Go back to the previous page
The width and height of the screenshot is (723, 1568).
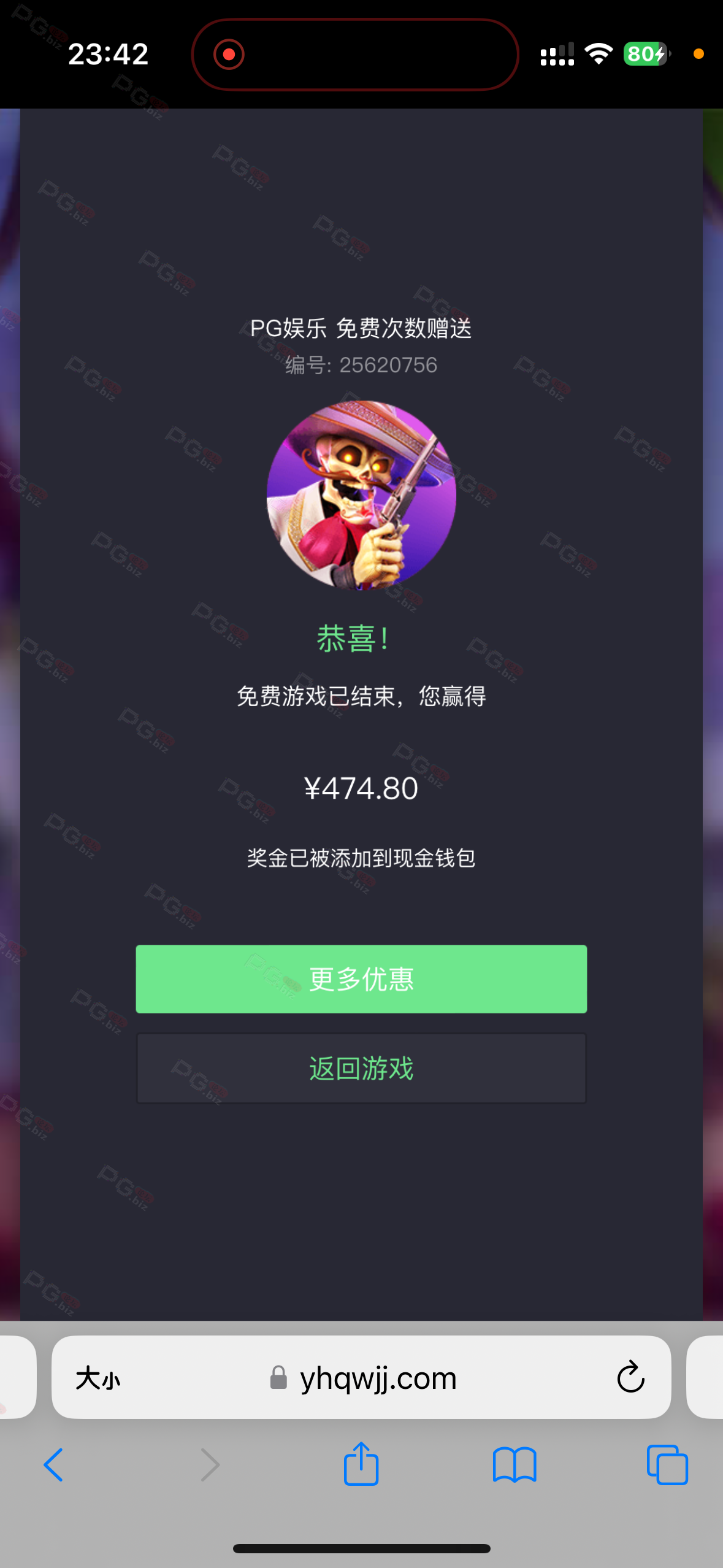coord(54,1465)
